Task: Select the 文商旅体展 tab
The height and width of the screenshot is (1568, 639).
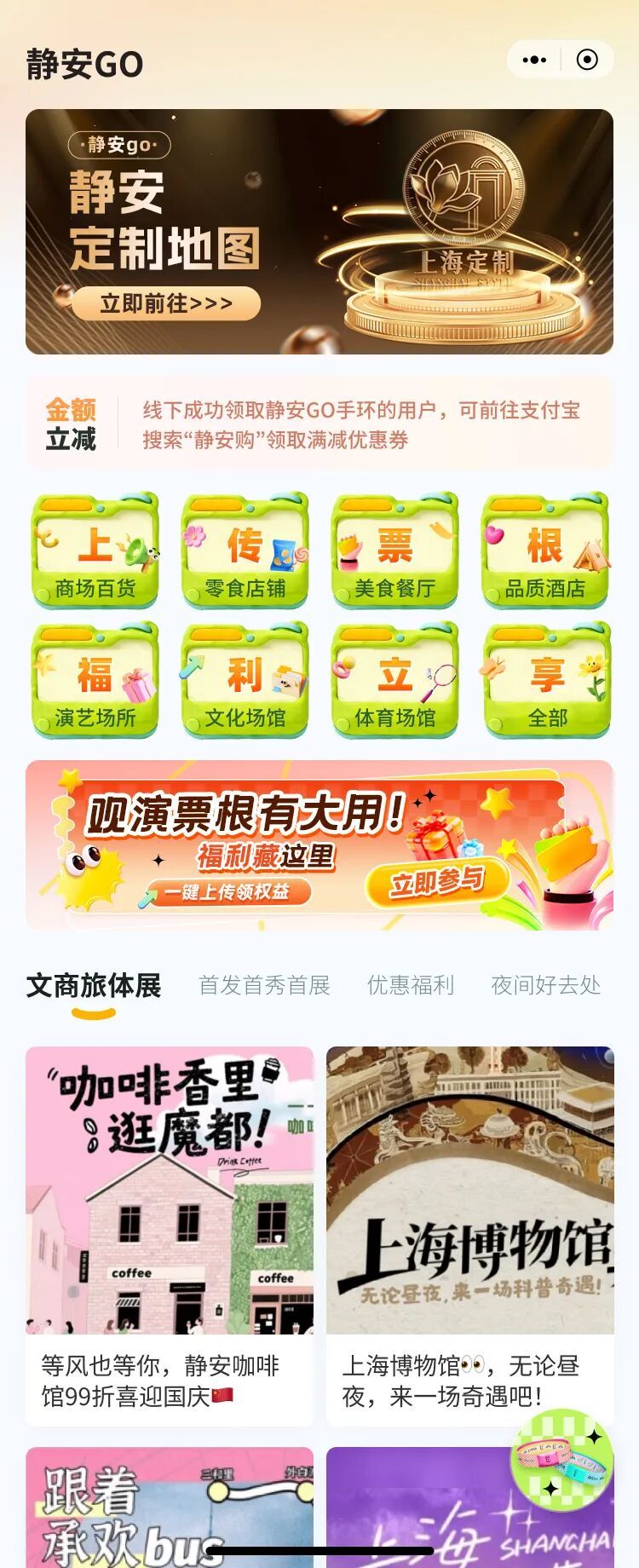Action: pyautogui.click(x=94, y=985)
